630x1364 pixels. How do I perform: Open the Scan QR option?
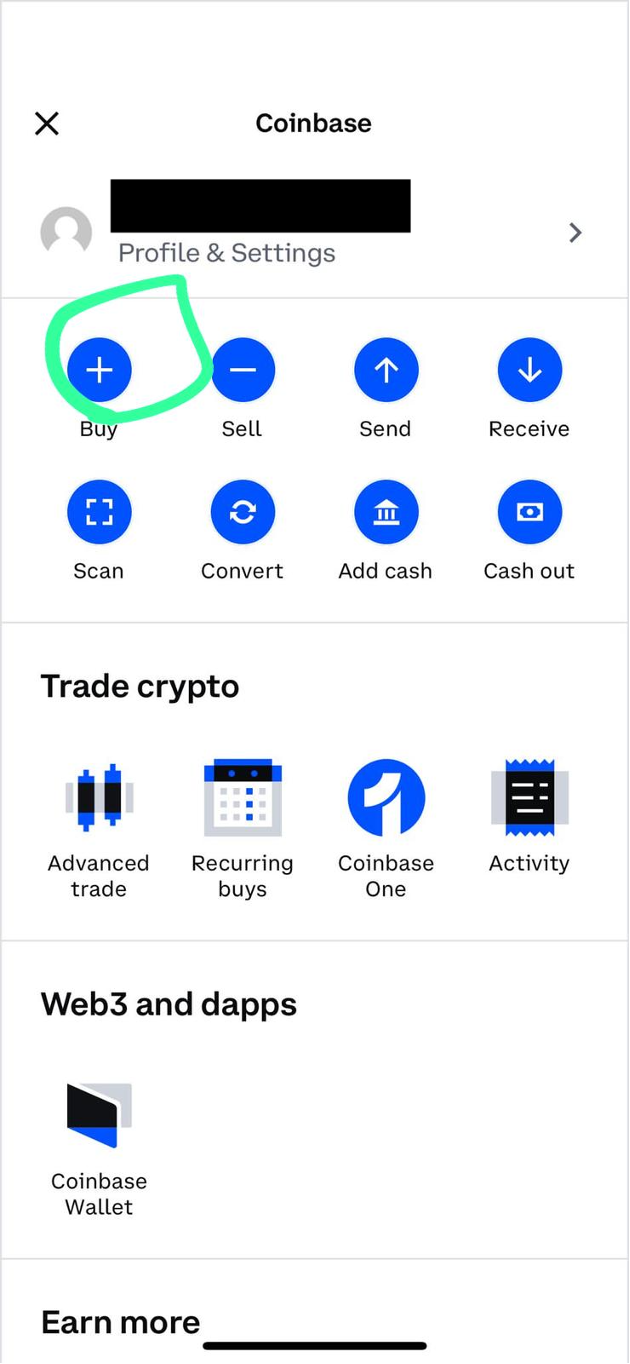pyautogui.click(x=99, y=513)
